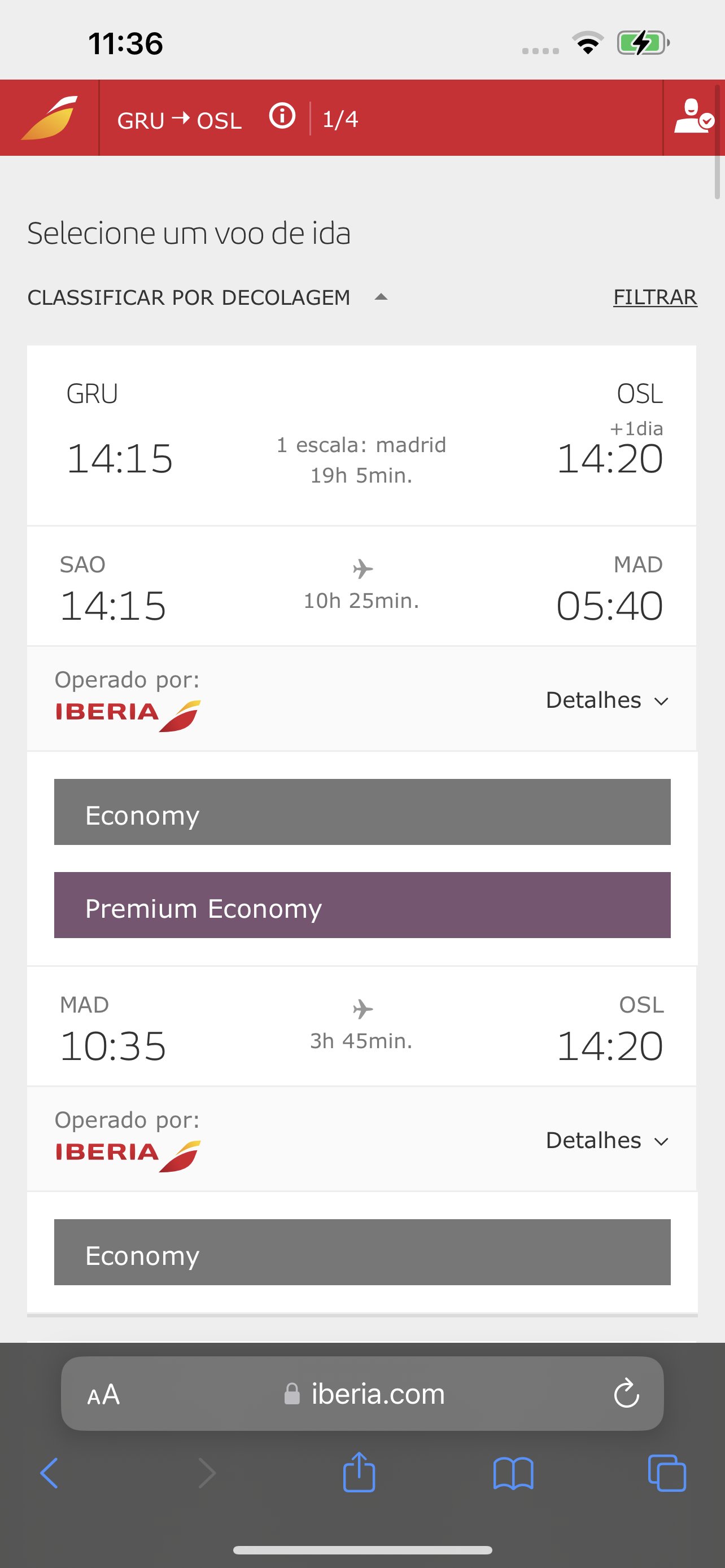Reload the iberia.com page
The image size is (725, 1568).
[626, 1393]
